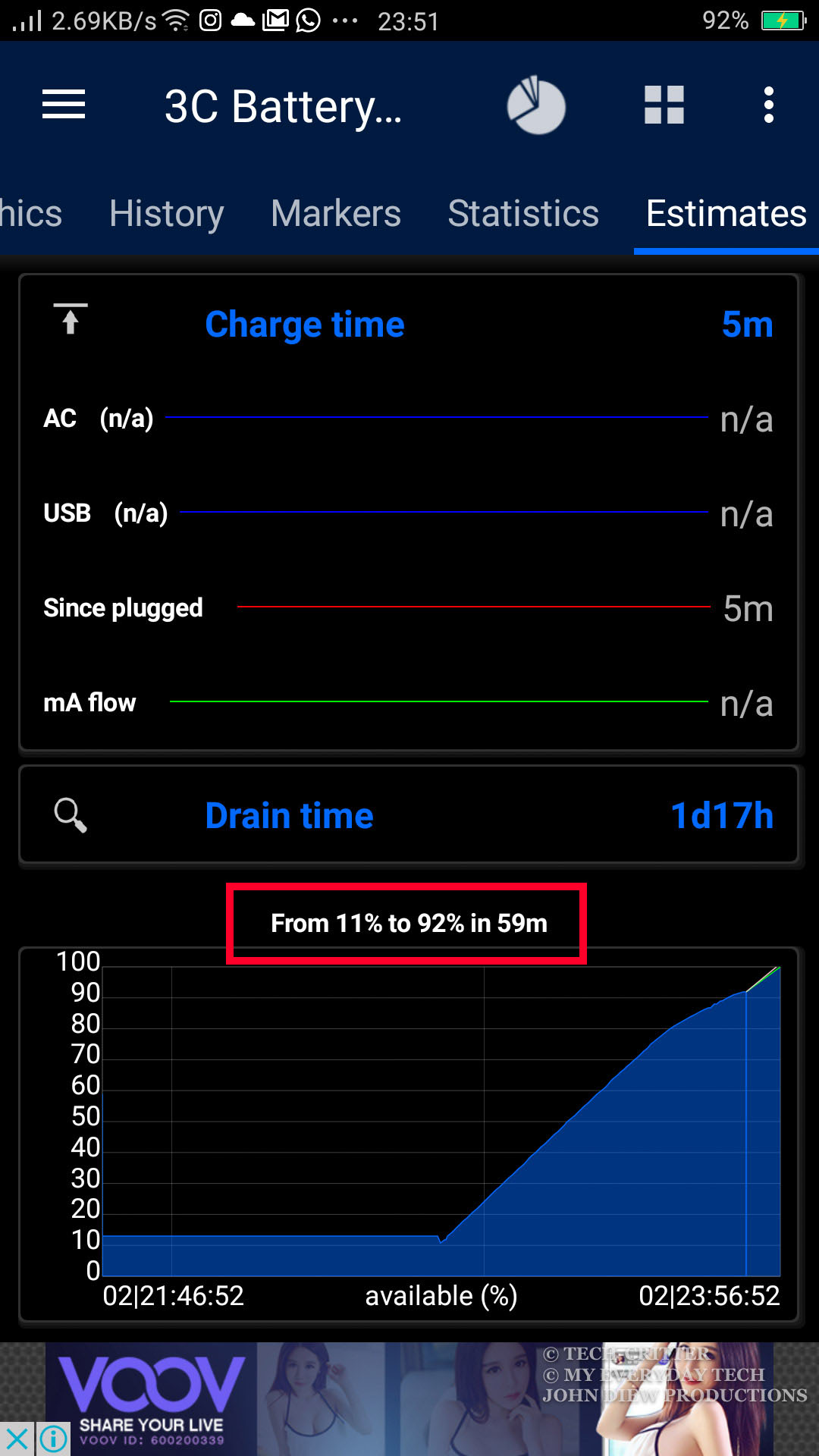Open the VOOV Share Your Live ad
This screenshot has width=819, height=1456.
tap(409, 1399)
